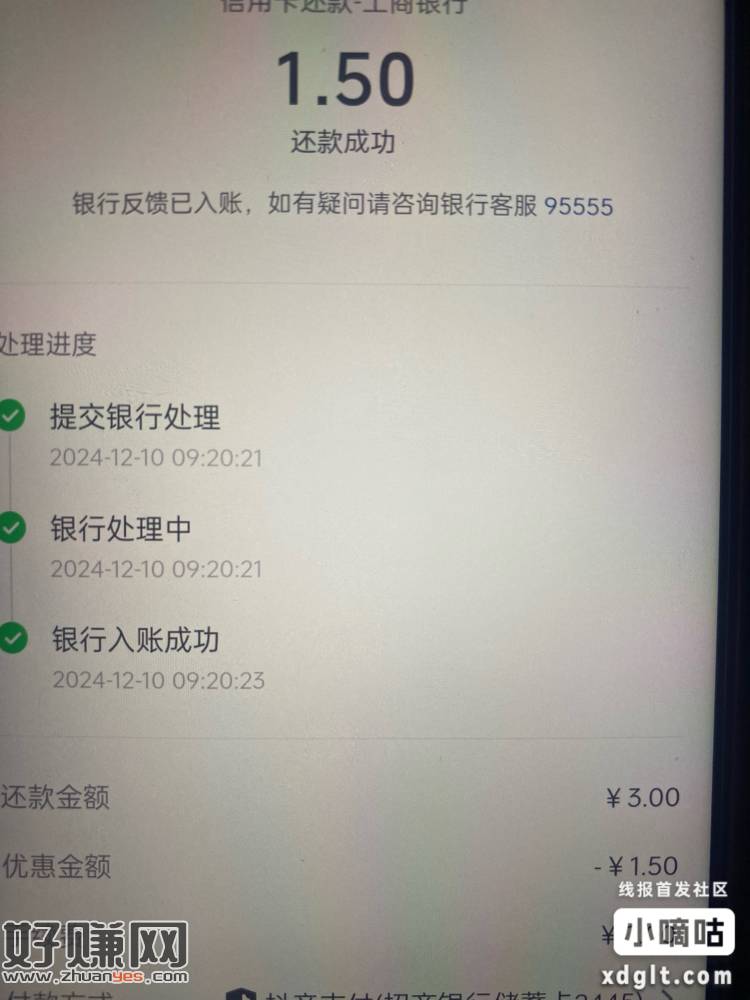Call bank customer service number 95555
Image resolution: width=750 pixels, height=1000 pixels.
point(578,206)
